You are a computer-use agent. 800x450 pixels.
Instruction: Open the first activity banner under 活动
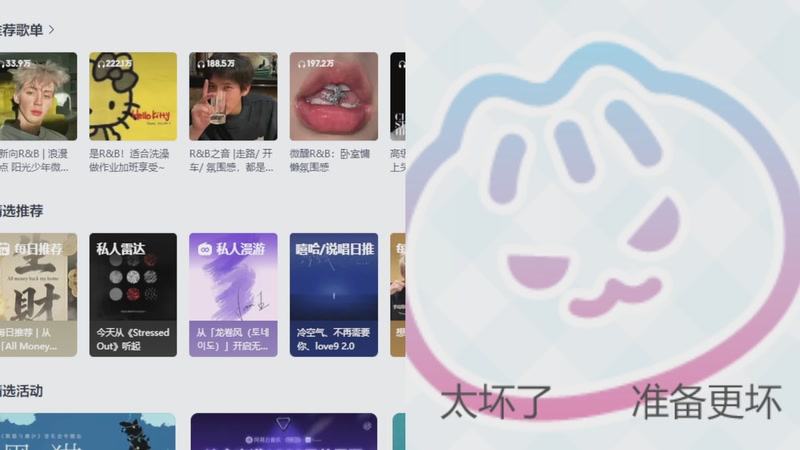(87, 432)
